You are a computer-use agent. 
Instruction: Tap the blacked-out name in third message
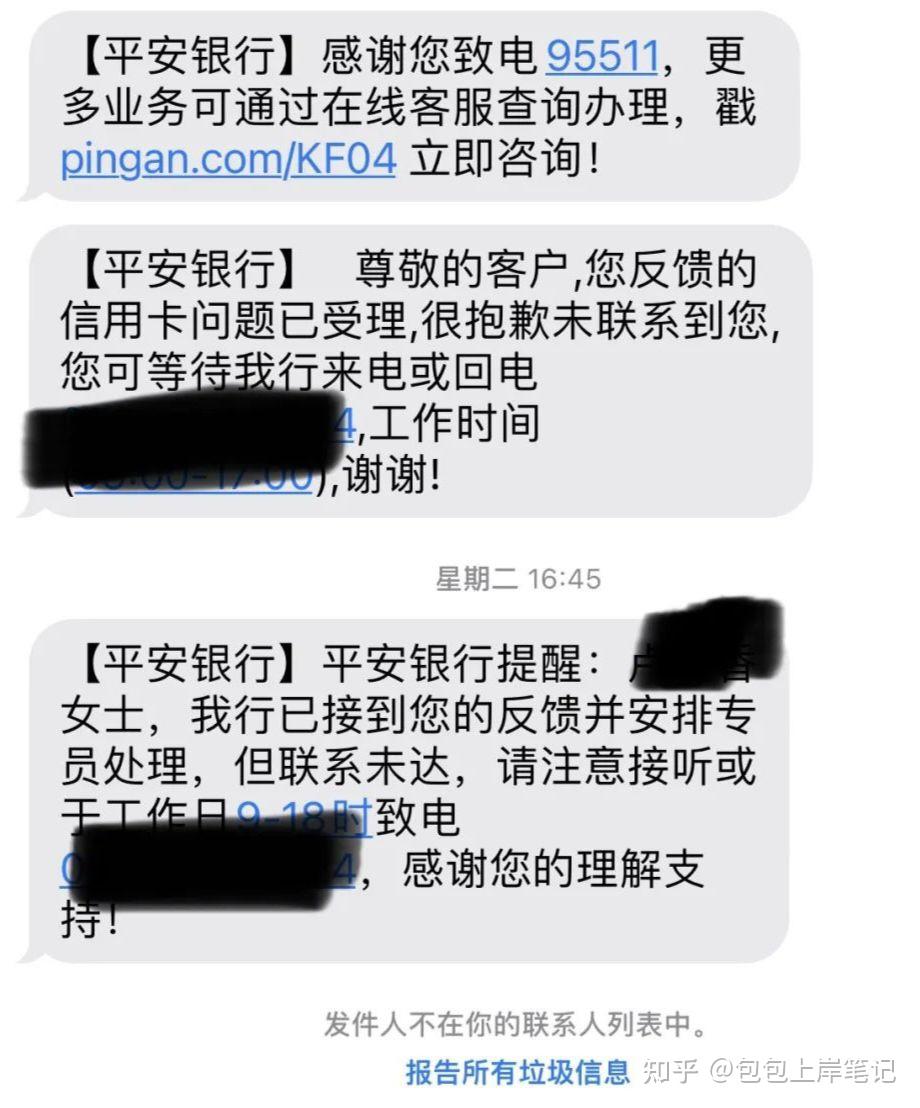(710, 650)
